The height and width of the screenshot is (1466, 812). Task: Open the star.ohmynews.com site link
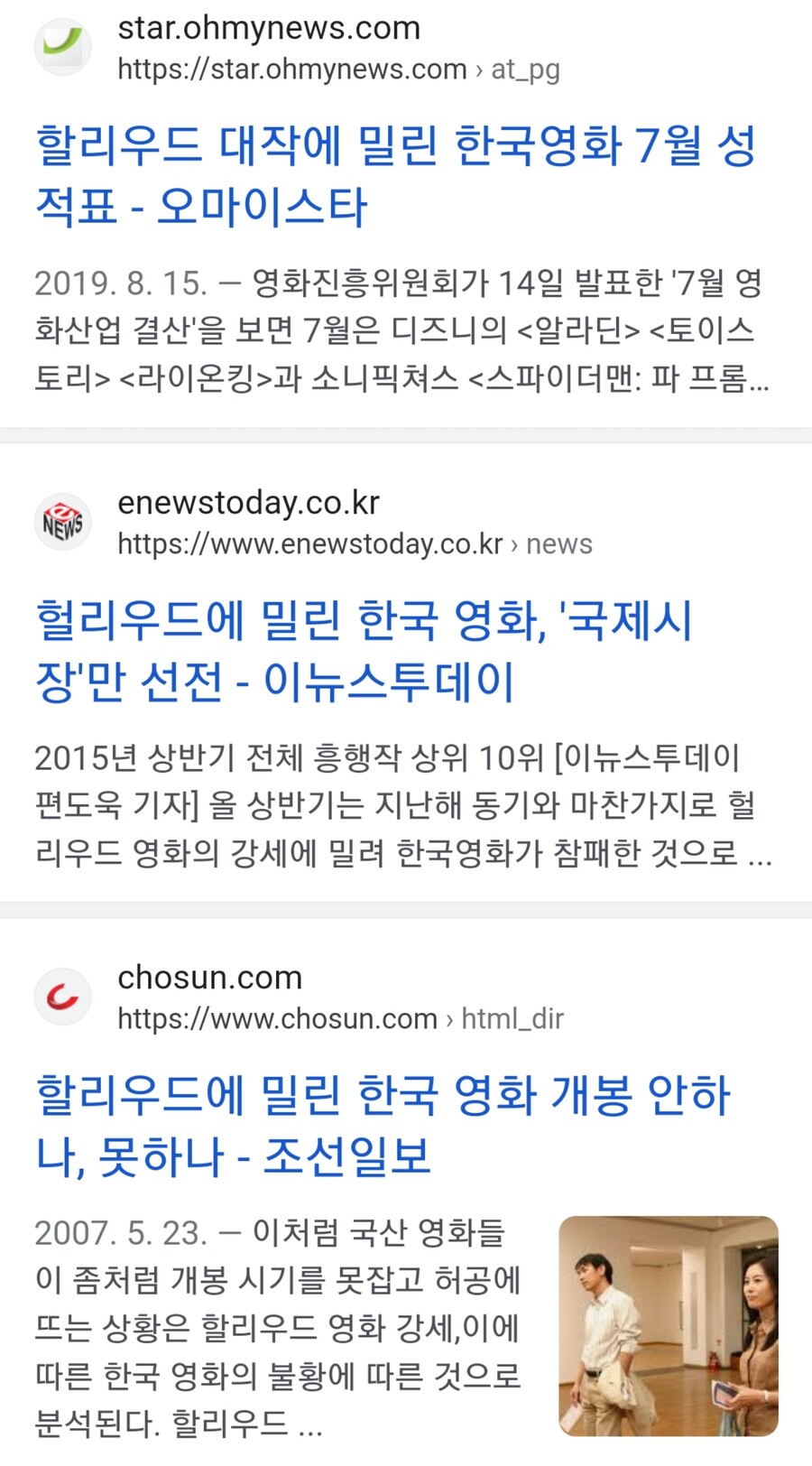coord(269,29)
